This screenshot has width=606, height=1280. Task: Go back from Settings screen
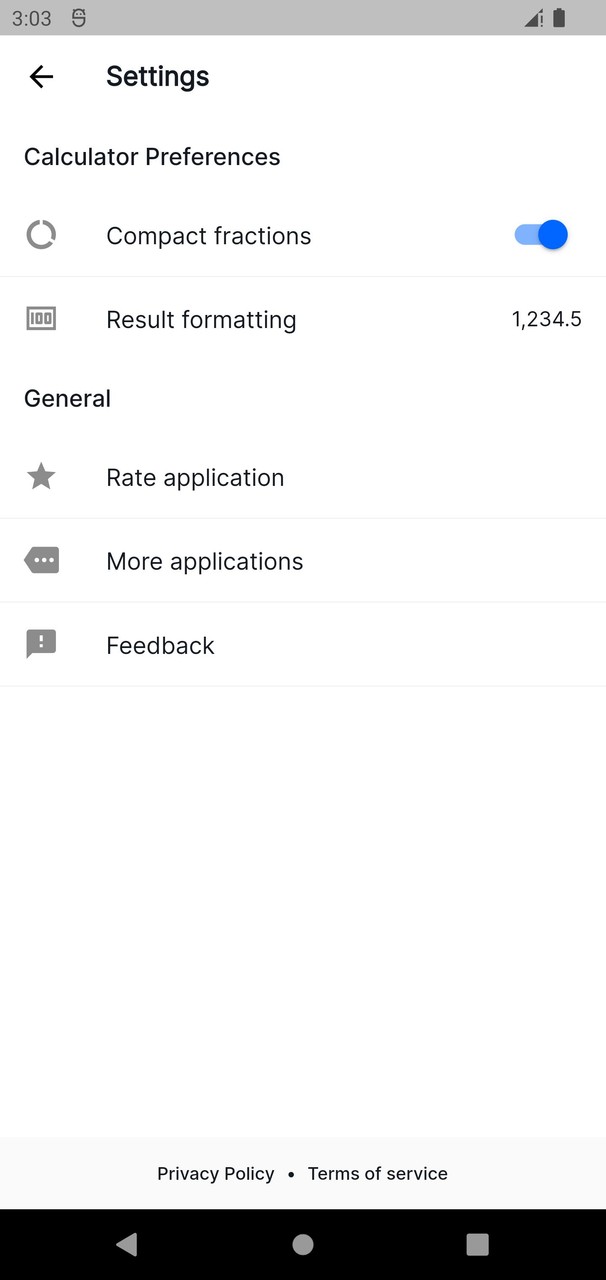(41, 77)
